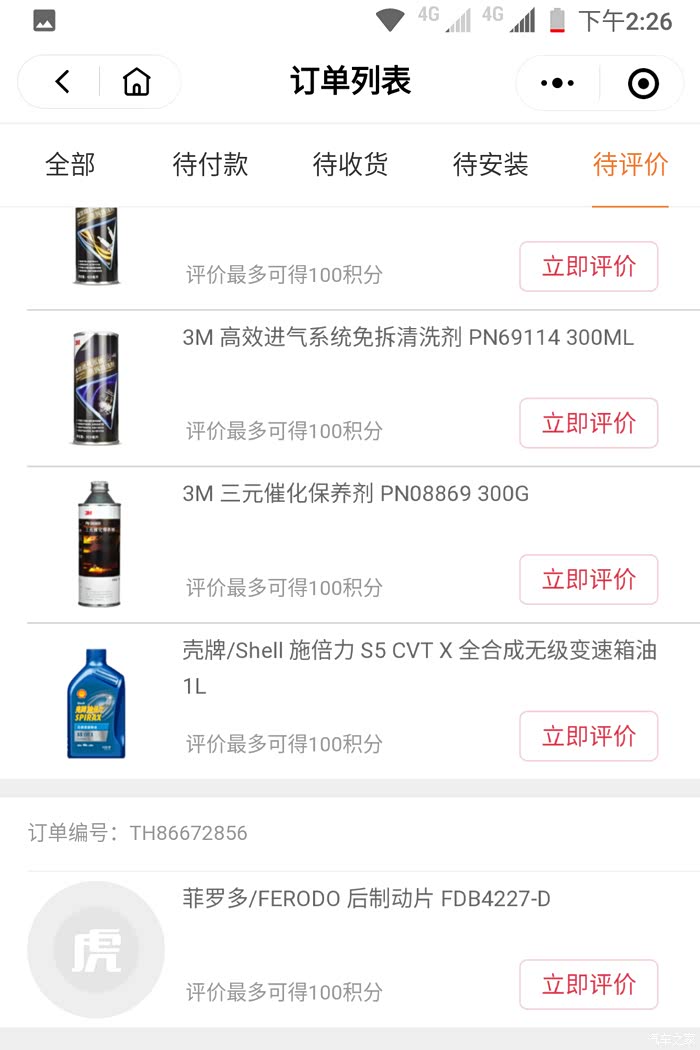Screen dimensions: 700x1050
Task: Switch to the 待付款 tab
Action: [210, 165]
